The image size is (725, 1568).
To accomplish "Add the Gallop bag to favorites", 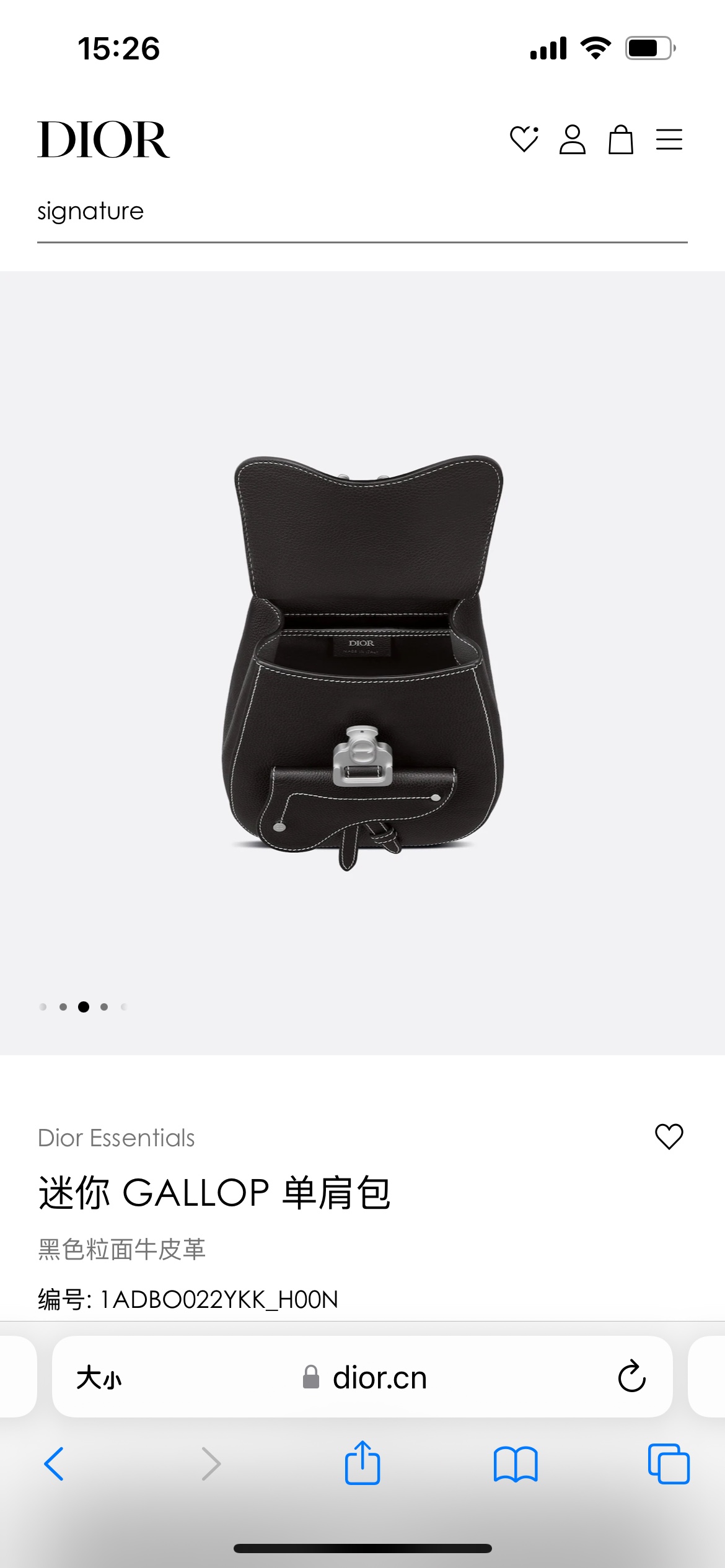I will [x=669, y=1137].
